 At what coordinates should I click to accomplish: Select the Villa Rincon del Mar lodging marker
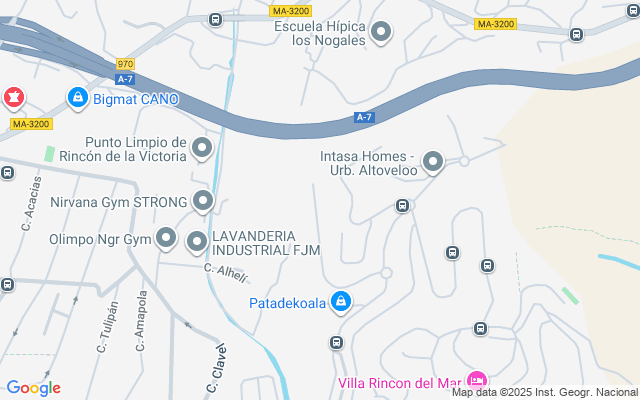[x=477, y=381]
